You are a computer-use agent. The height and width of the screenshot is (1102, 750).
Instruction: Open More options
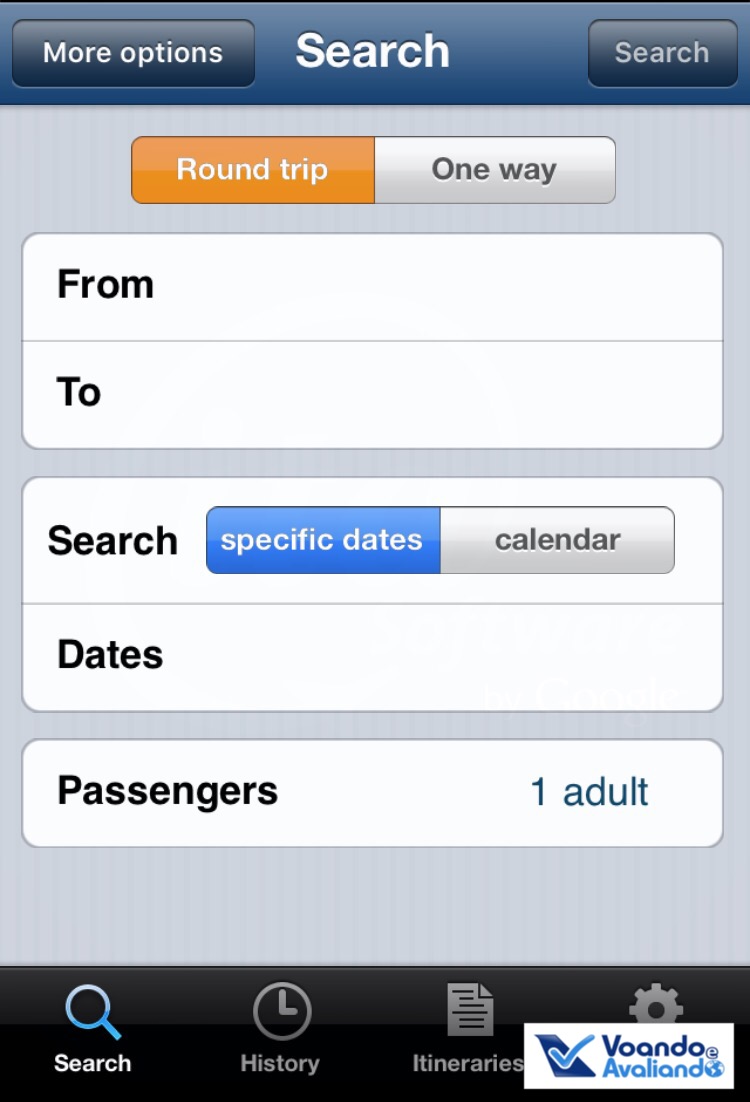[x=133, y=53]
